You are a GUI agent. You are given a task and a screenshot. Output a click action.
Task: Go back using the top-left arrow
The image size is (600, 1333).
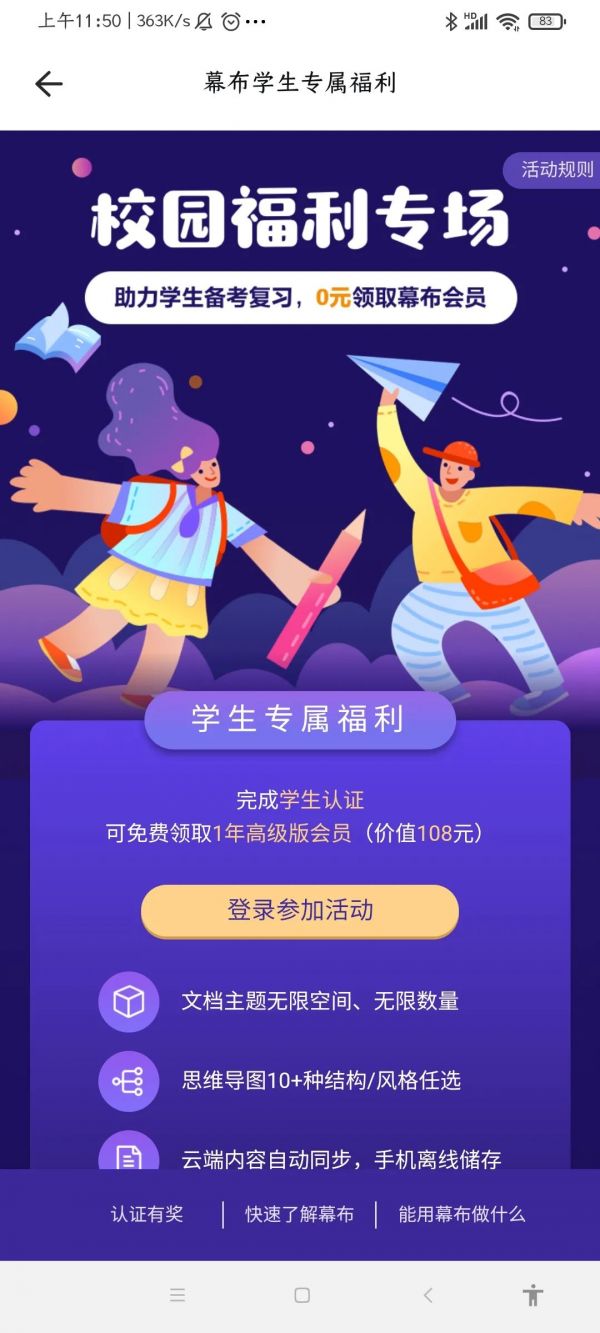pos(48,84)
